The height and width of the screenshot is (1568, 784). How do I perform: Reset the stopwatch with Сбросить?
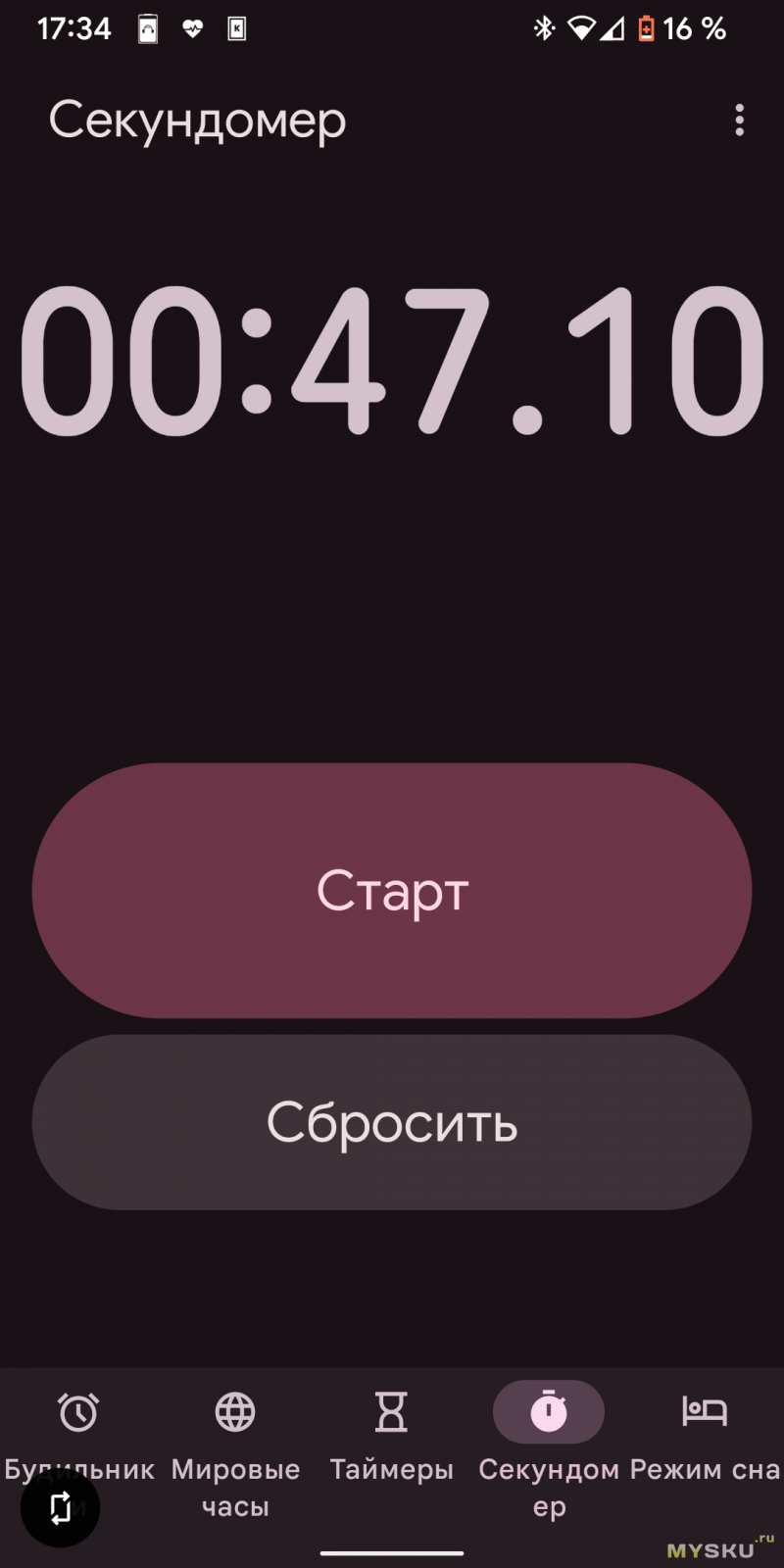tap(392, 1122)
